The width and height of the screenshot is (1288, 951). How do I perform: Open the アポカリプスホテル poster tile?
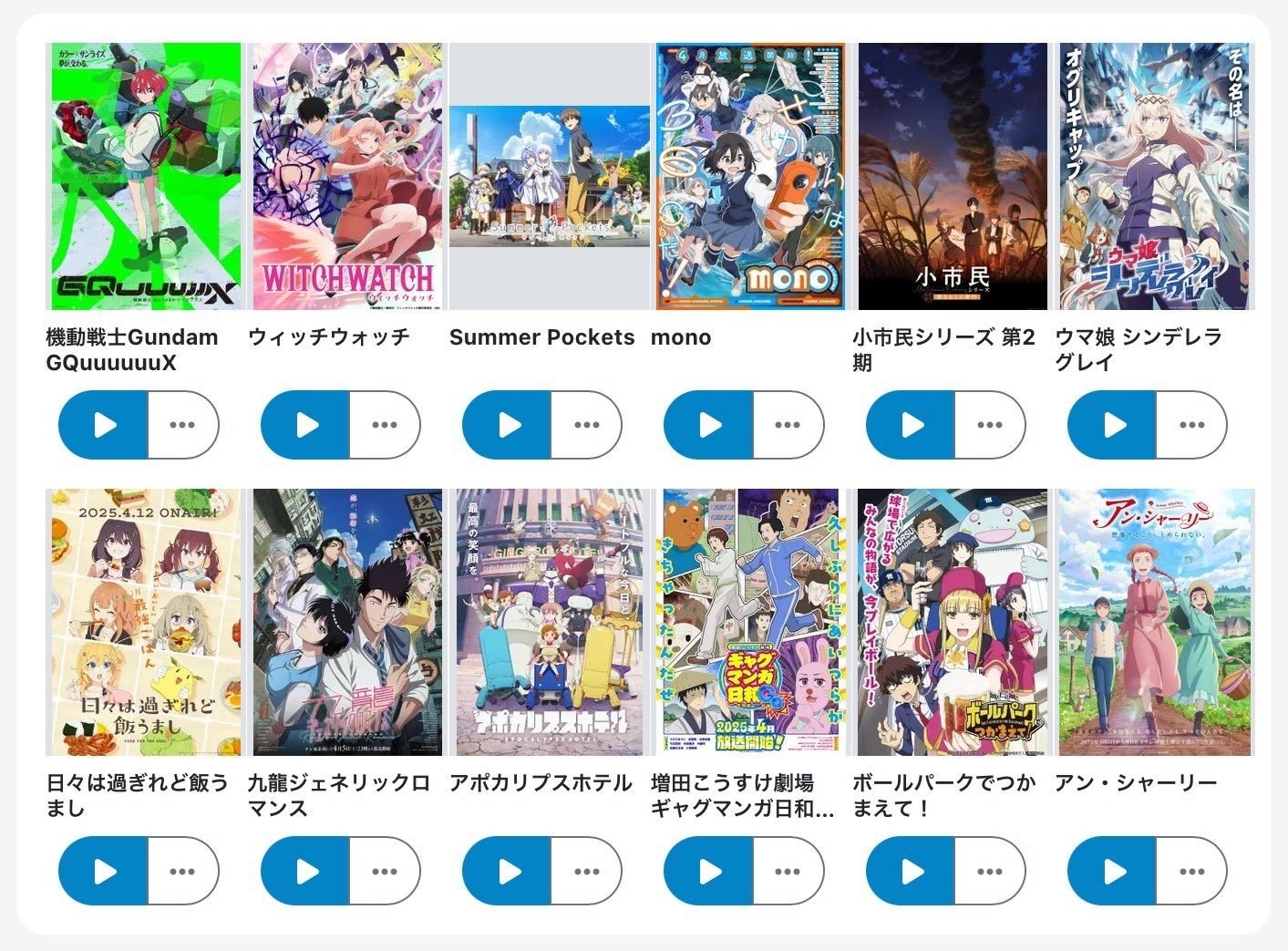549,622
